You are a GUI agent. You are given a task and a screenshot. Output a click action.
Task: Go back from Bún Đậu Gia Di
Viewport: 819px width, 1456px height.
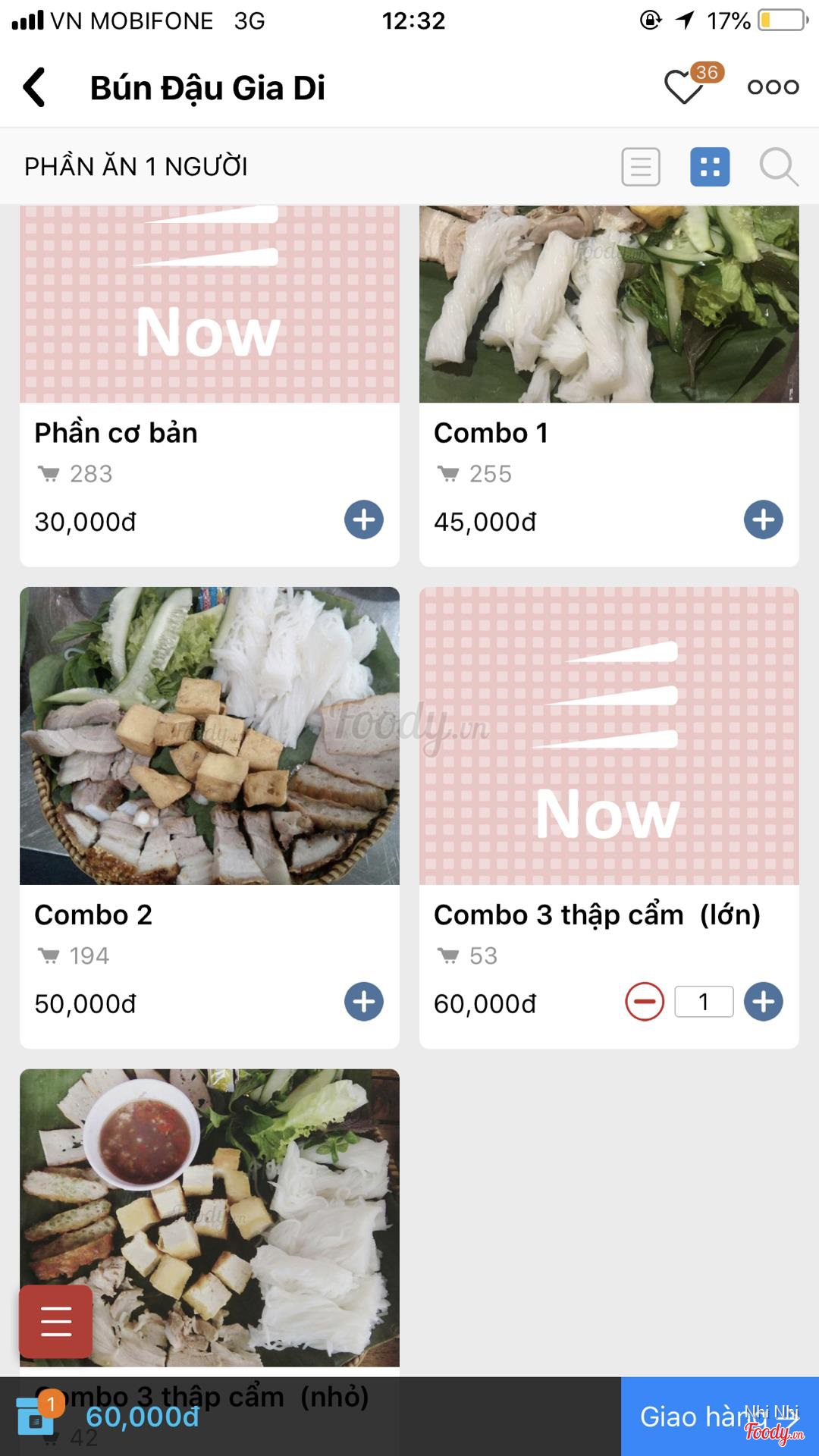35,87
